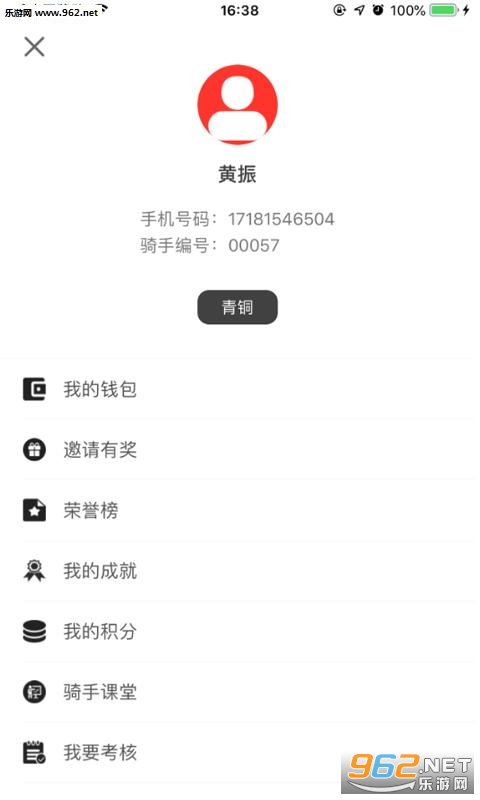Select 我要考核
Screen dimensions: 480x800
pyautogui.click(x=240, y=753)
